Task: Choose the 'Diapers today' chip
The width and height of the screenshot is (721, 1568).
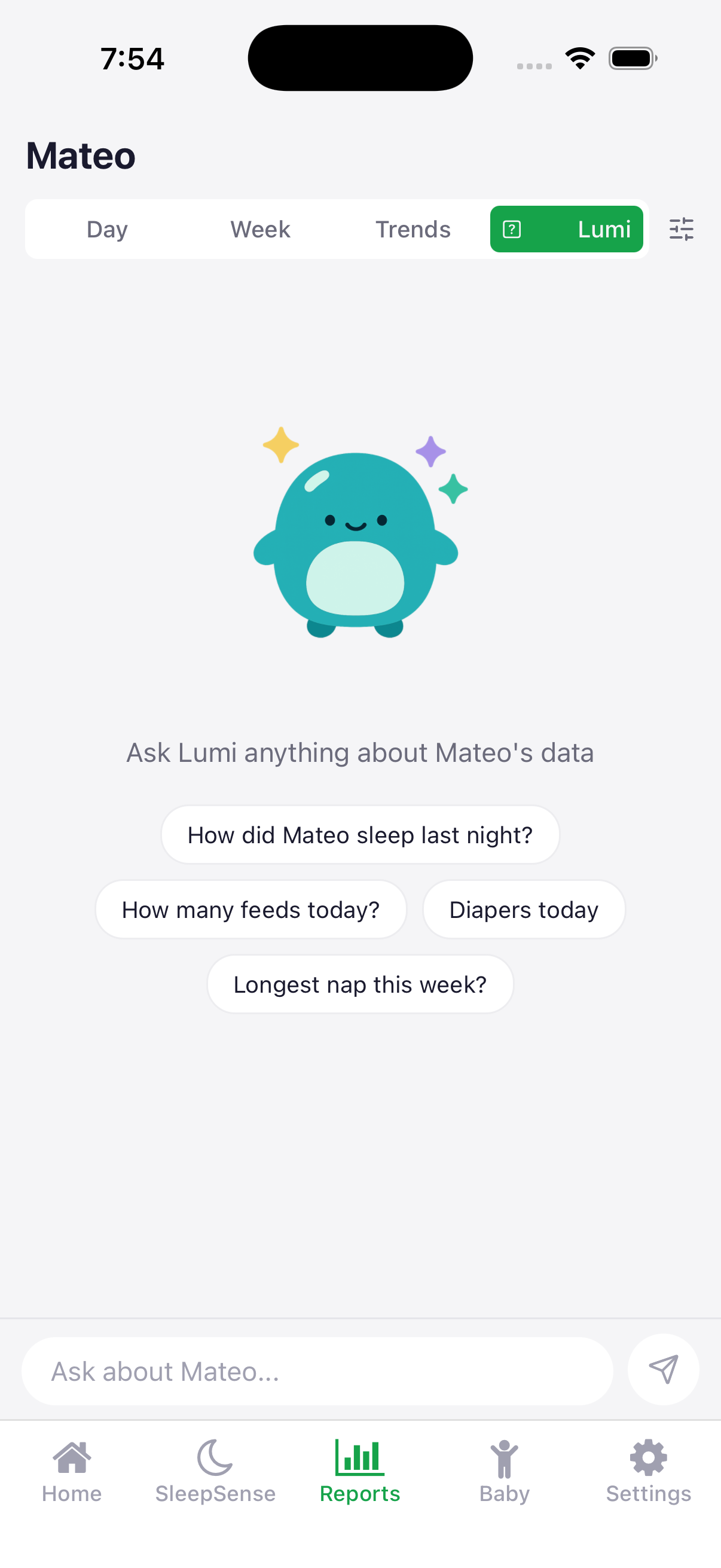Action: (523, 909)
